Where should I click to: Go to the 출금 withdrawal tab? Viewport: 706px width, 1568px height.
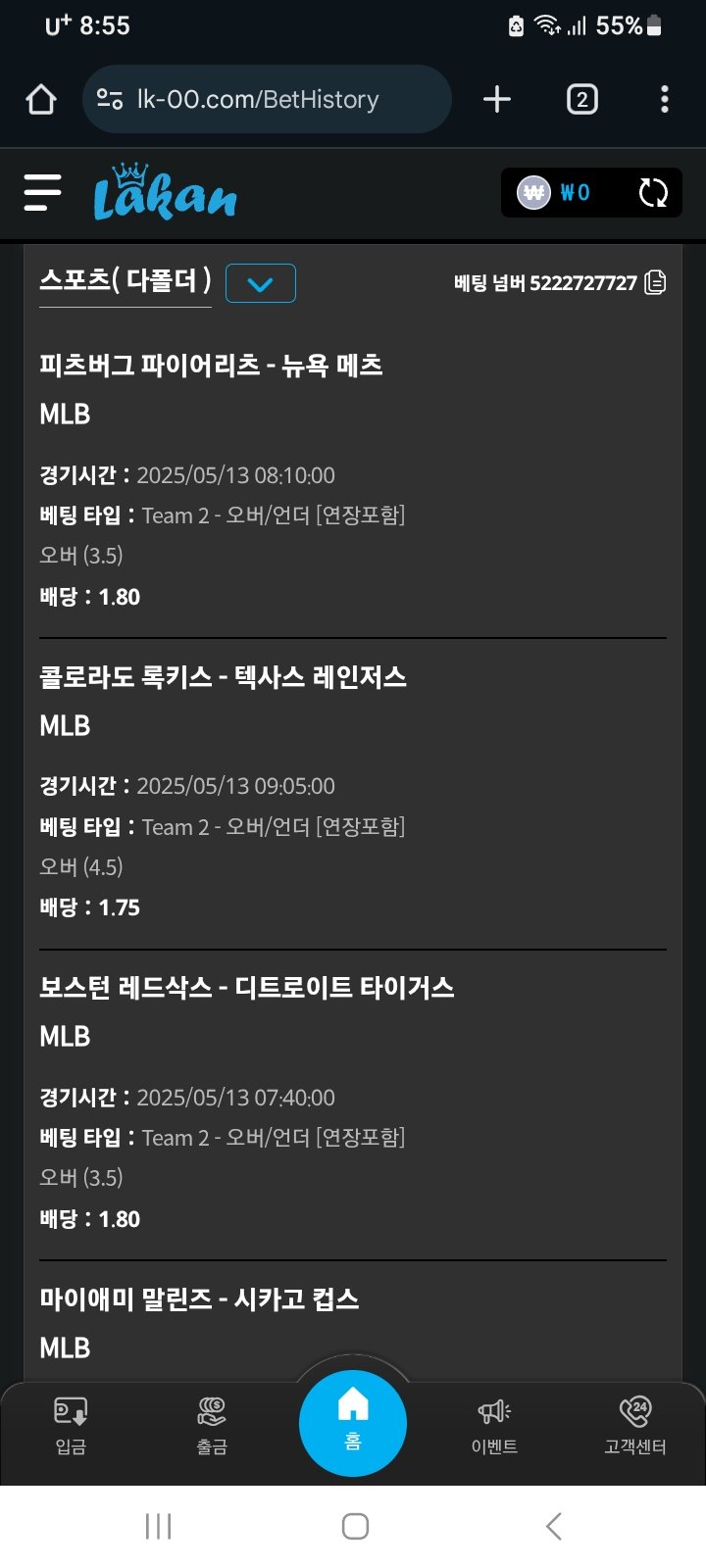point(212,1425)
